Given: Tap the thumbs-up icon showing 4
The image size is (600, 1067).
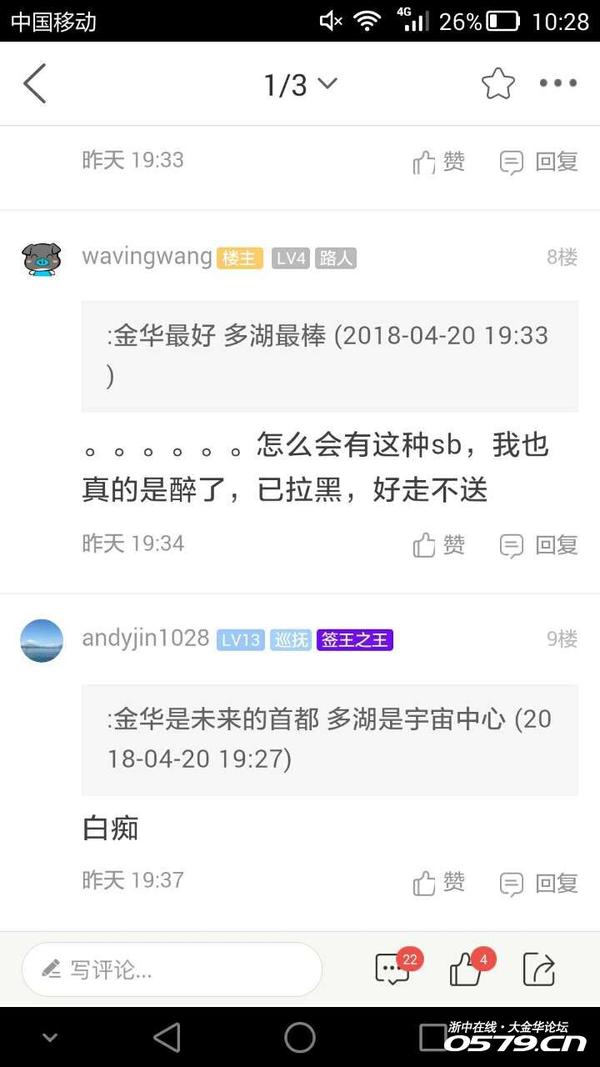Looking at the screenshot, I should 467,968.
